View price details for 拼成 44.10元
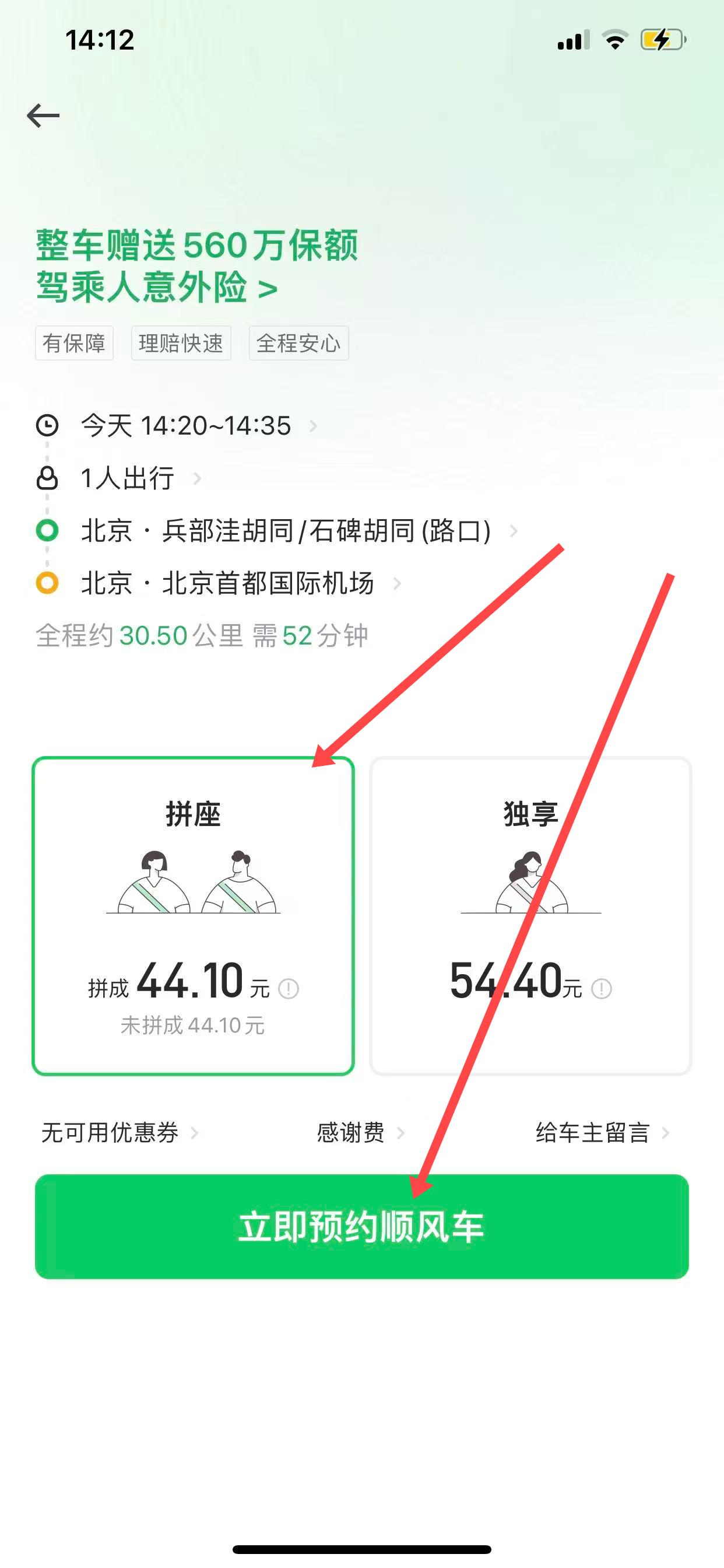This screenshot has width=724, height=1568. (289, 989)
